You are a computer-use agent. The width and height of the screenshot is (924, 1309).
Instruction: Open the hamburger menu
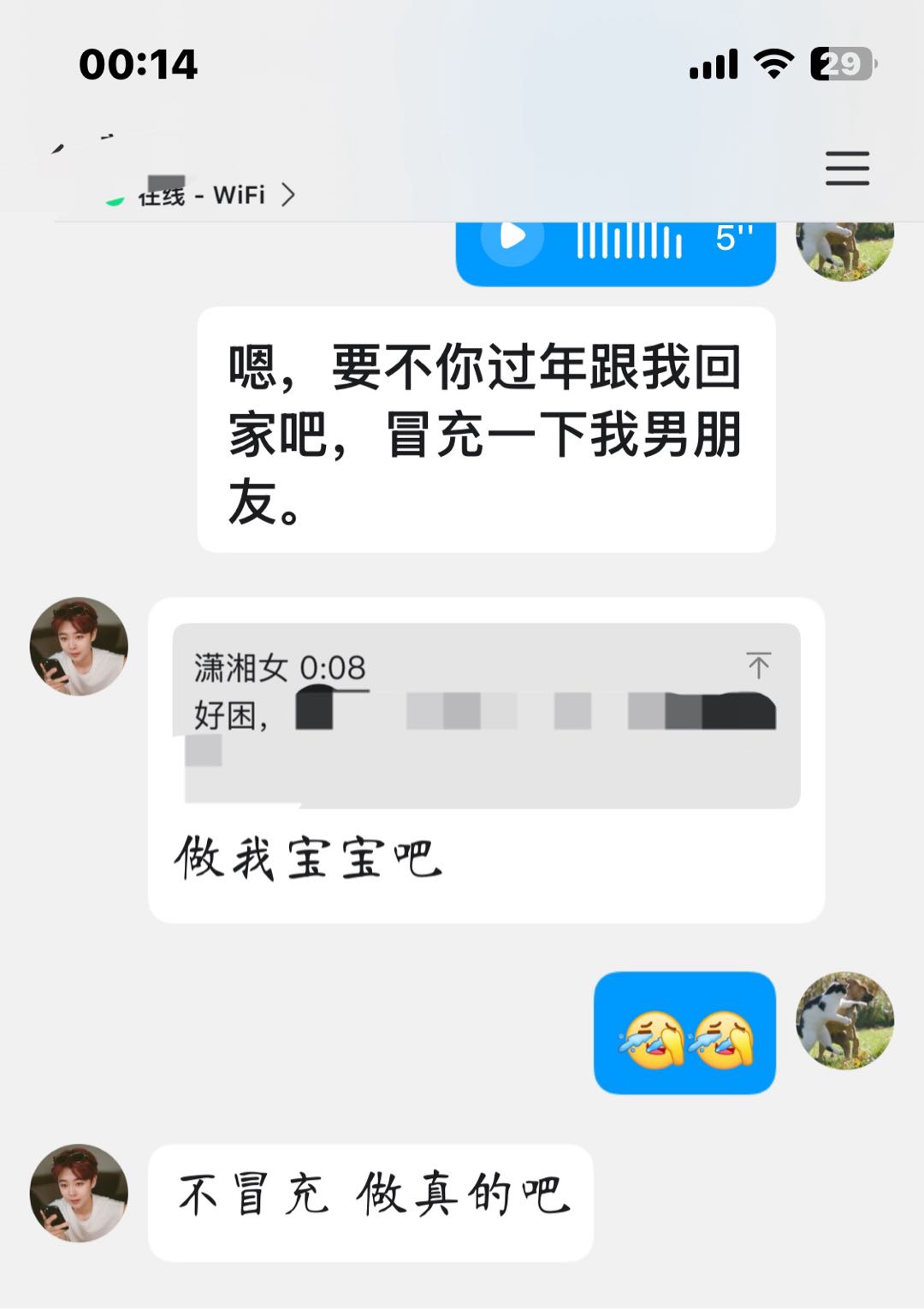coord(847,168)
